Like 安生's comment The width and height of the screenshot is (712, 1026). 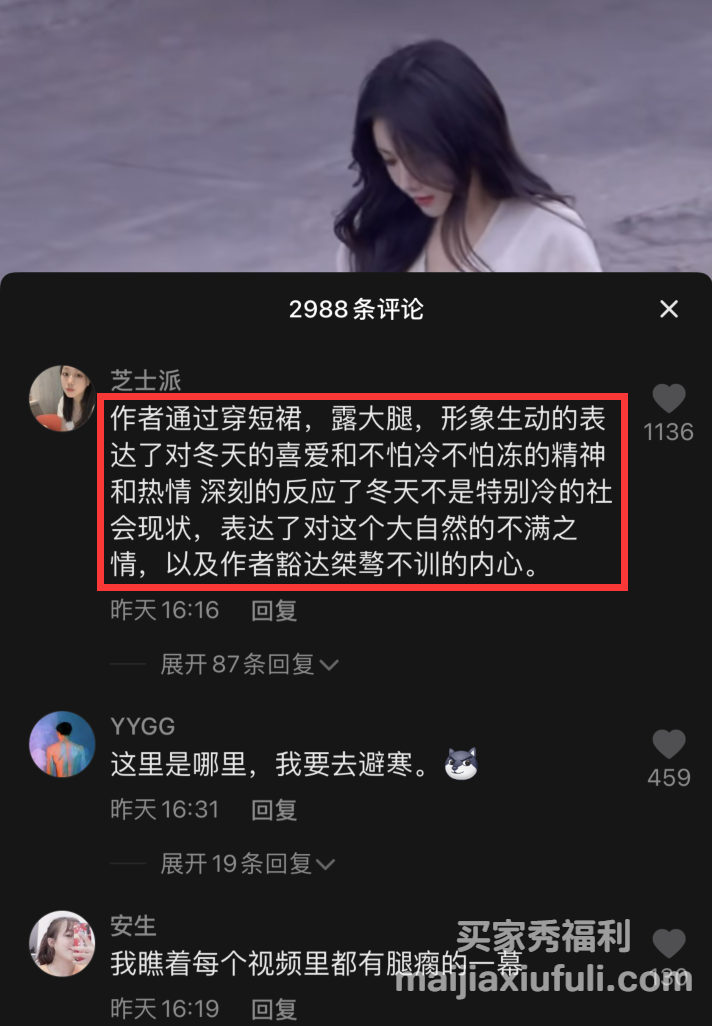pos(668,943)
